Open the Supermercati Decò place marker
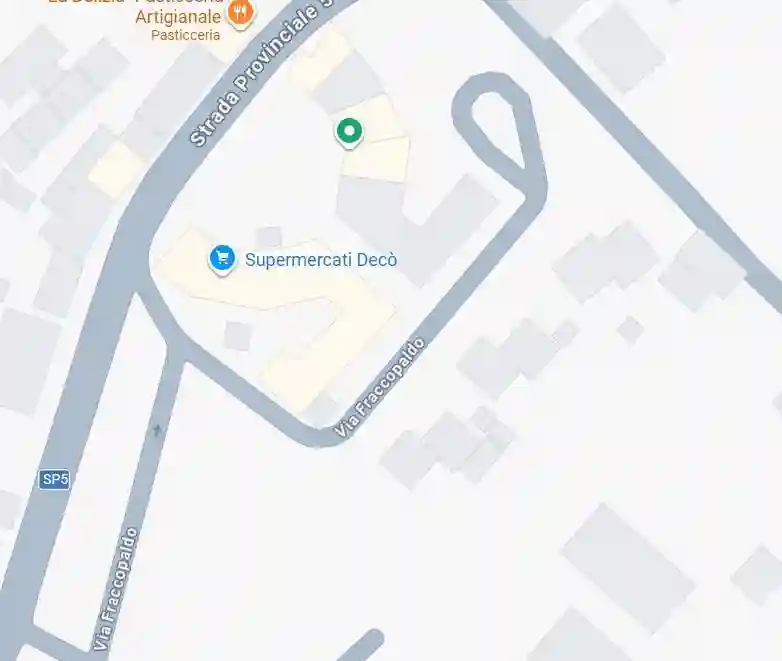The height and width of the screenshot is (661, 782). coord(222,258)
